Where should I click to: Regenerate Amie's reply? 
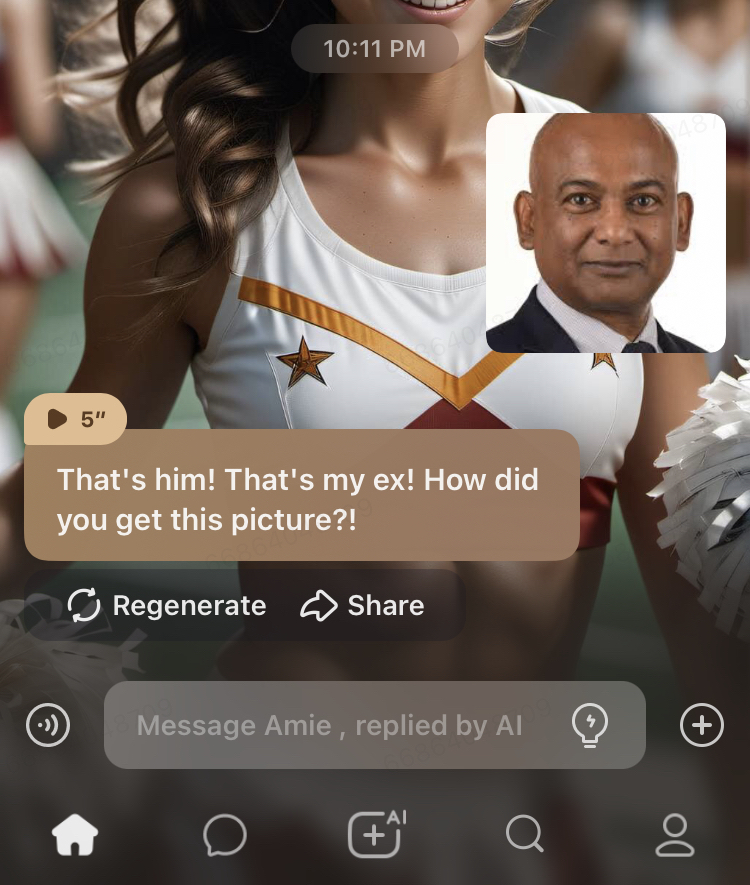click(x=167, y=605)
